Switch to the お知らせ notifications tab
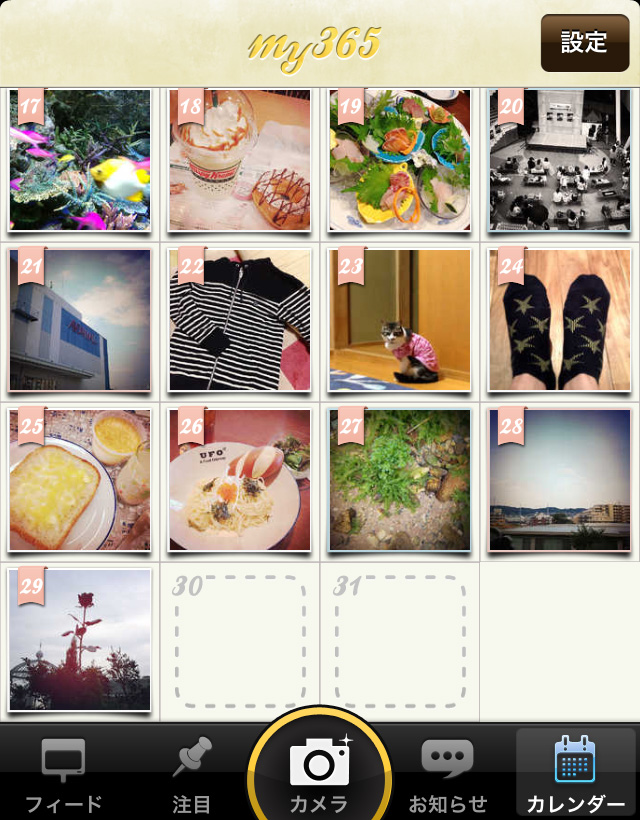 pyautogui.click(x=447, y=777)
